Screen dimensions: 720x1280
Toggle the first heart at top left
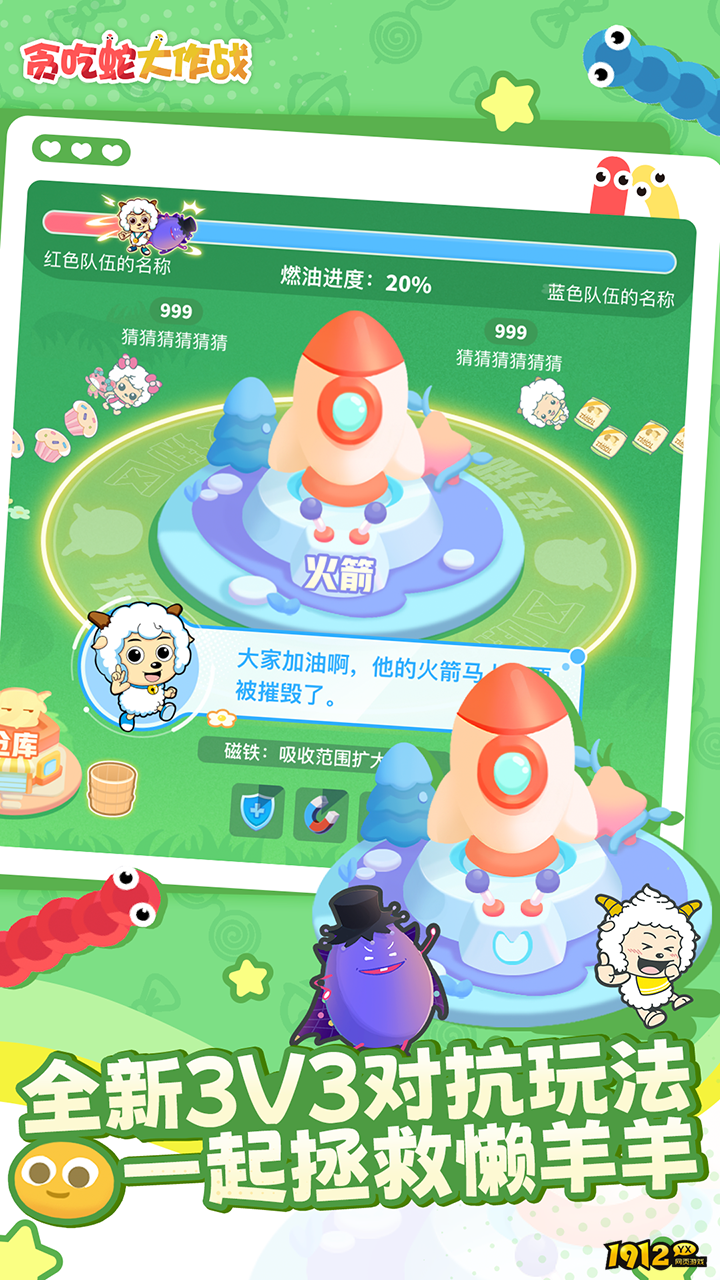point(48,148)
